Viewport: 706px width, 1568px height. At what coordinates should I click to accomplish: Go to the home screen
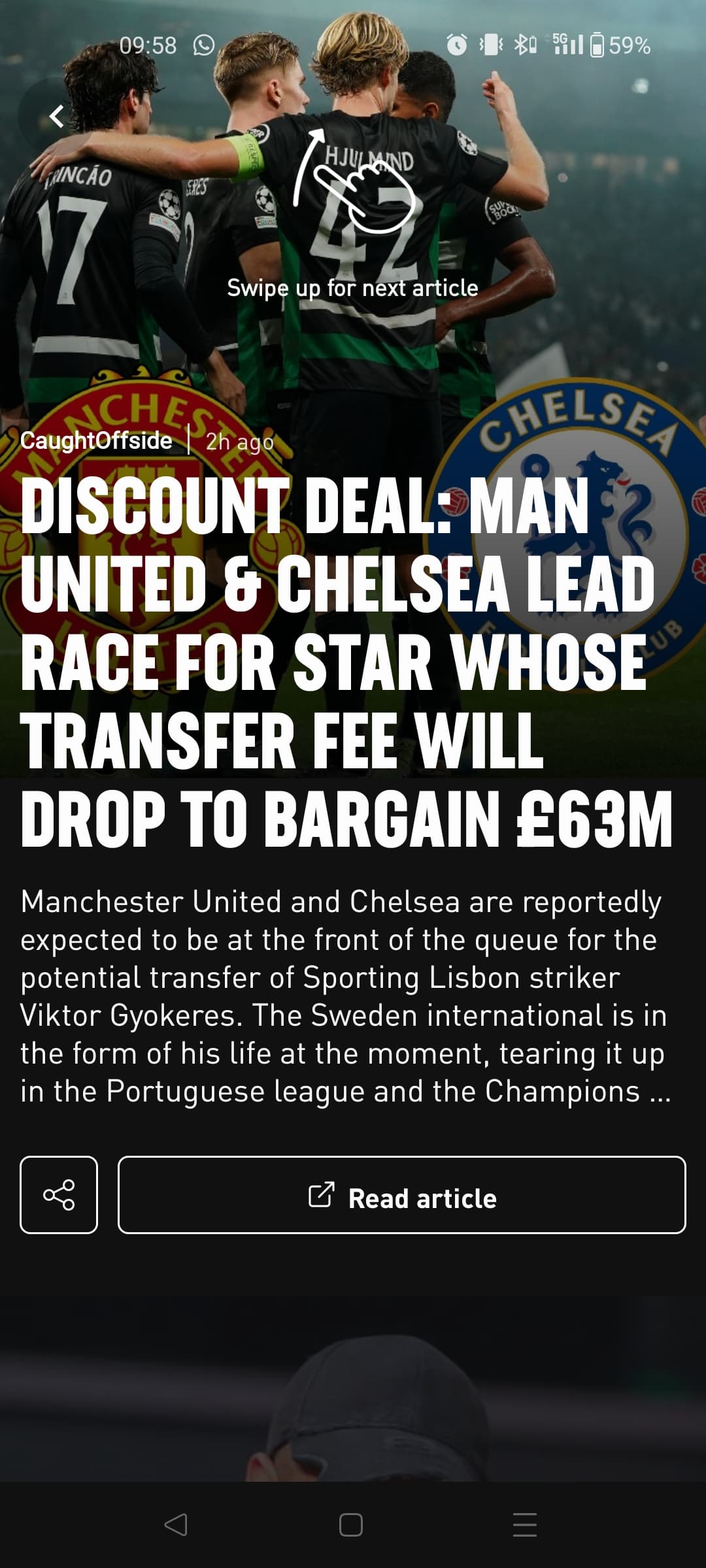pyautogui.click(x=351, y=1525)
